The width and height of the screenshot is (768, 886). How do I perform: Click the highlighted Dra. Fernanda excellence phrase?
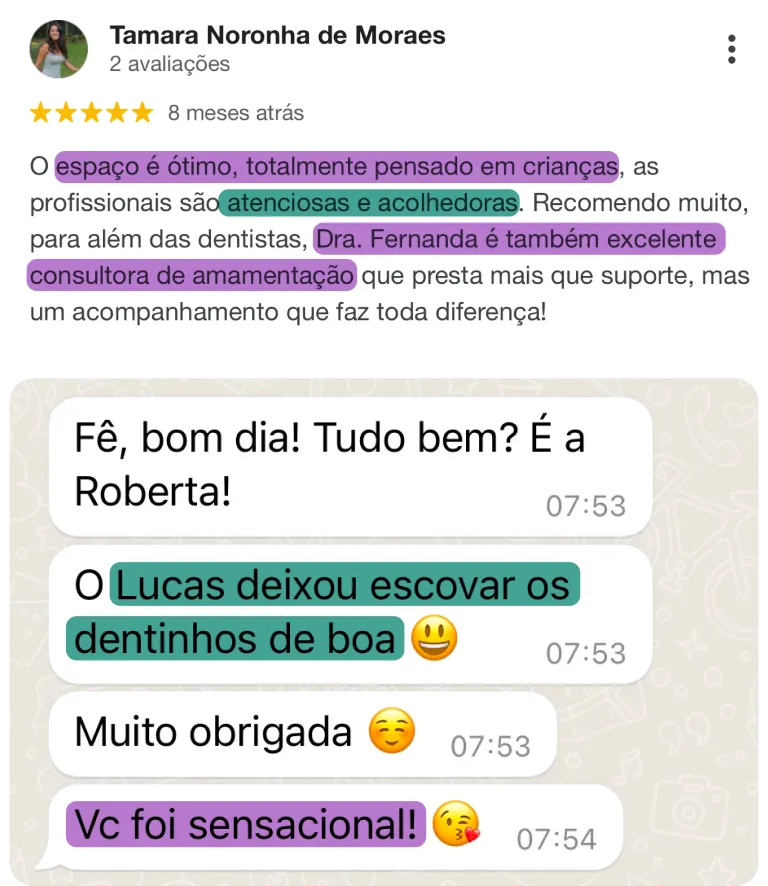click(520, 239)
